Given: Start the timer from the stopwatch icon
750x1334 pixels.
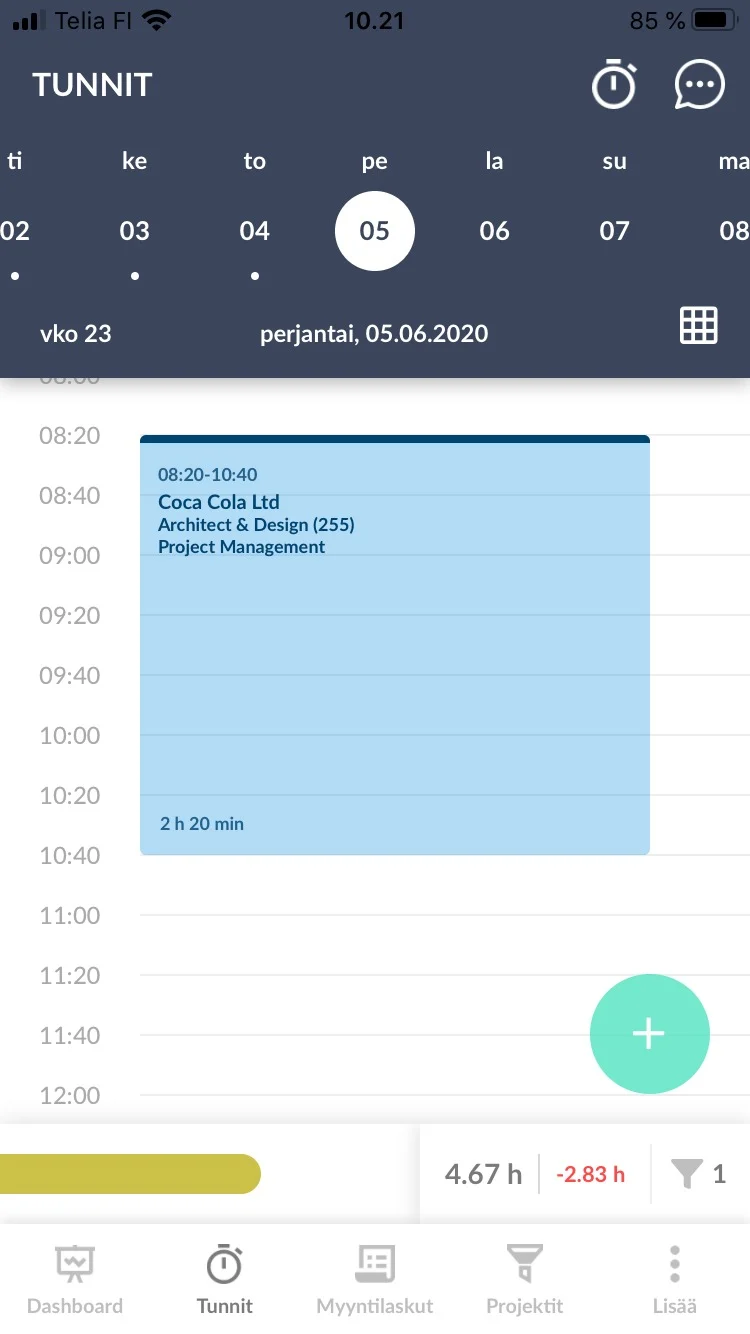Looking at the screenshot, I should click(613, 85).
